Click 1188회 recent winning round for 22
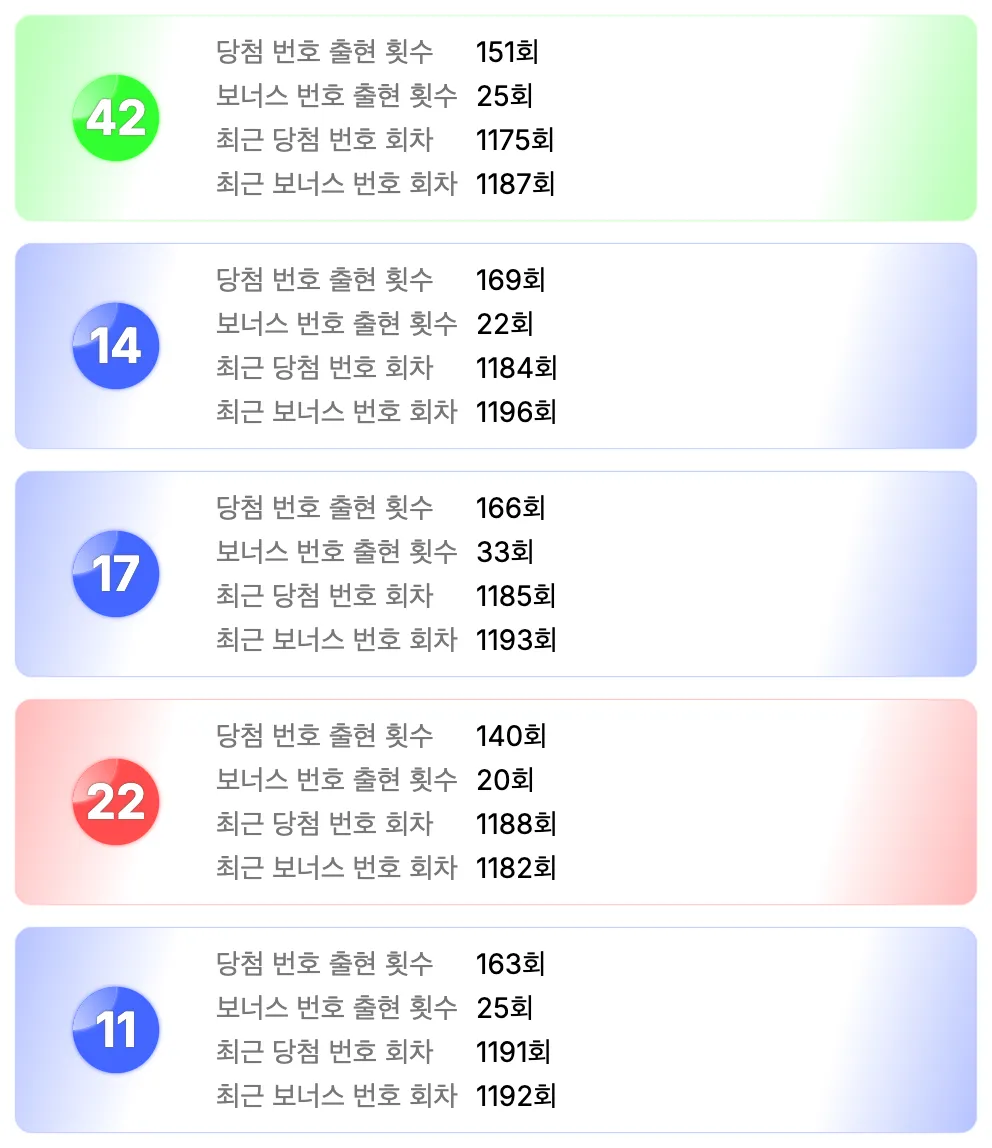The height and width of the screenshot is (1148, 992). tap(517, 824)
